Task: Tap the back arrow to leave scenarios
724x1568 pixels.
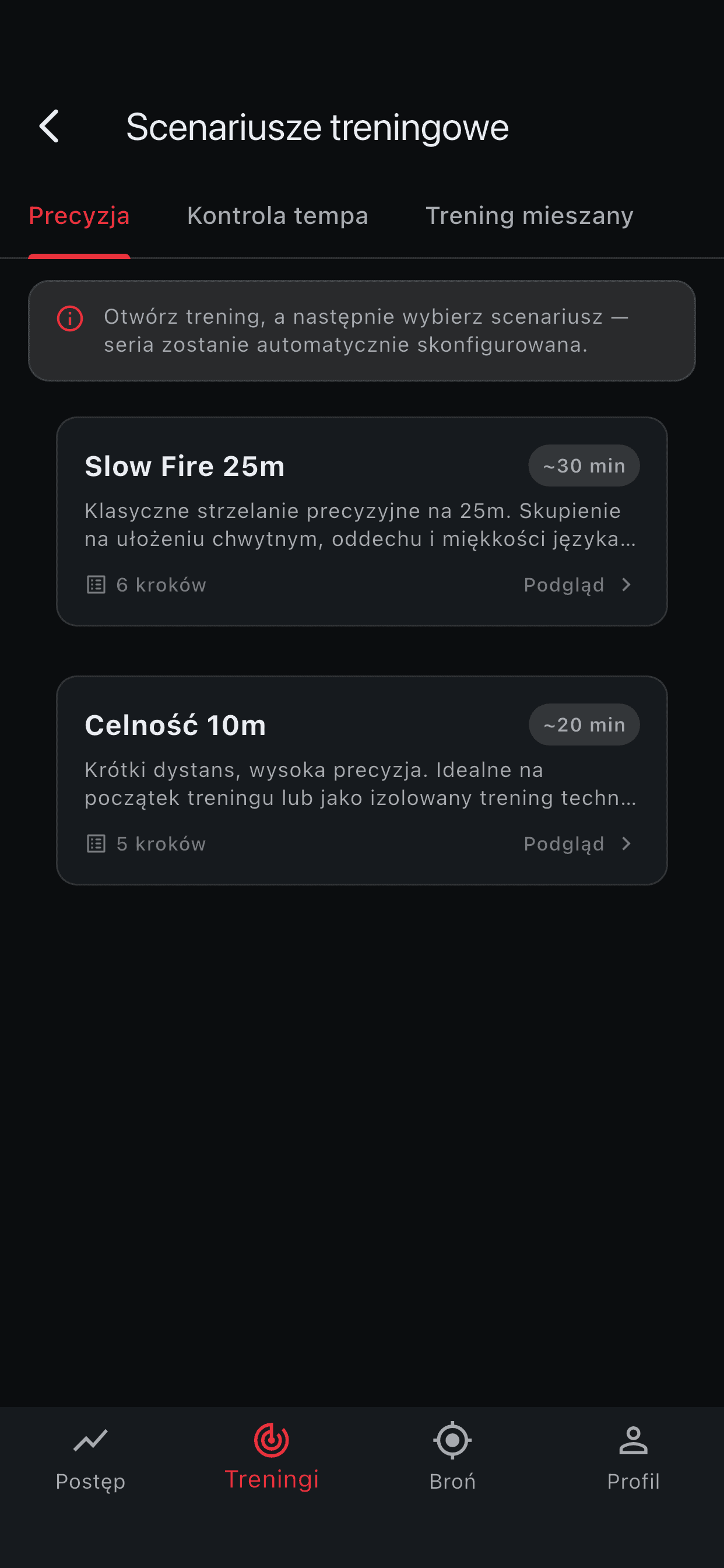Action: (48, 127)
